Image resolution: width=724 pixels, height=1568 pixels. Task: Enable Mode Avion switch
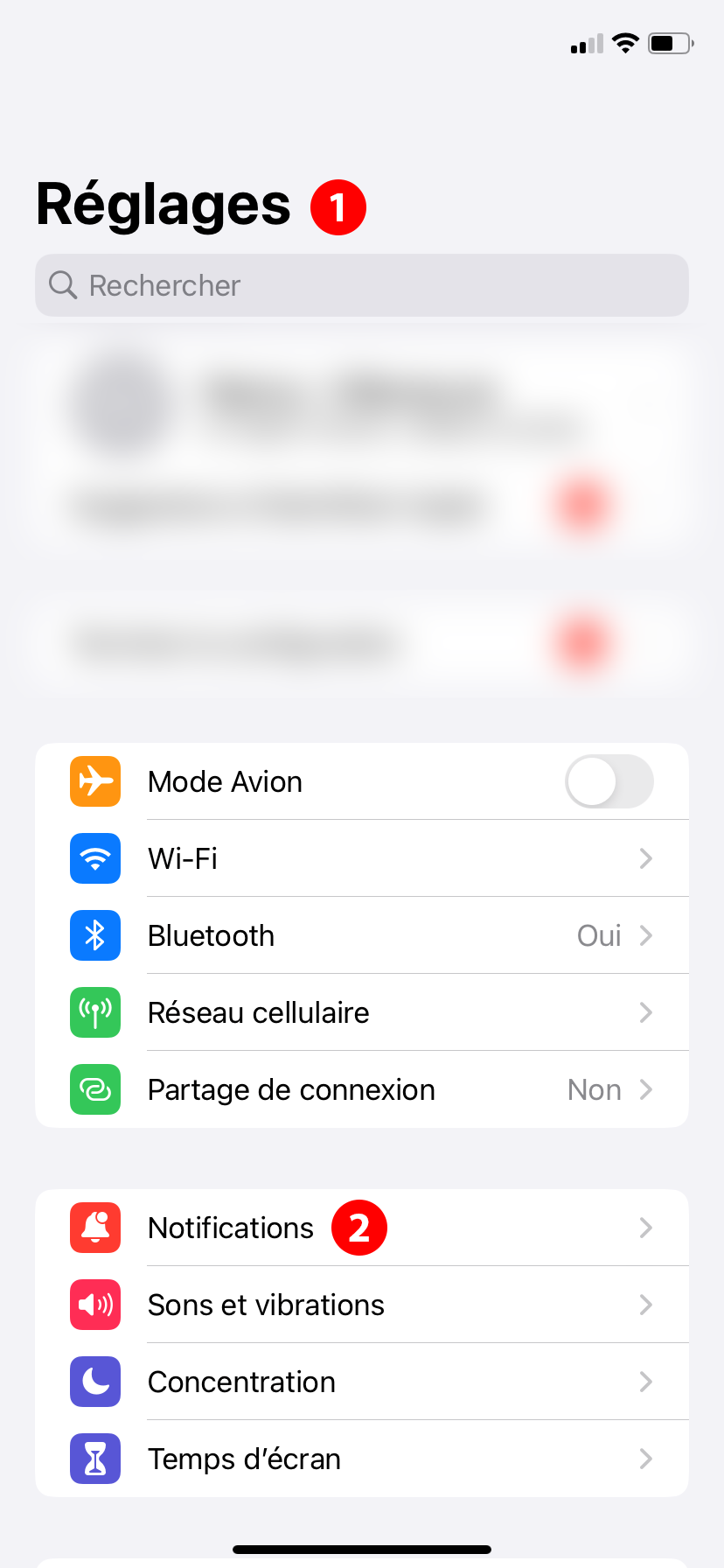coord(609,781)
